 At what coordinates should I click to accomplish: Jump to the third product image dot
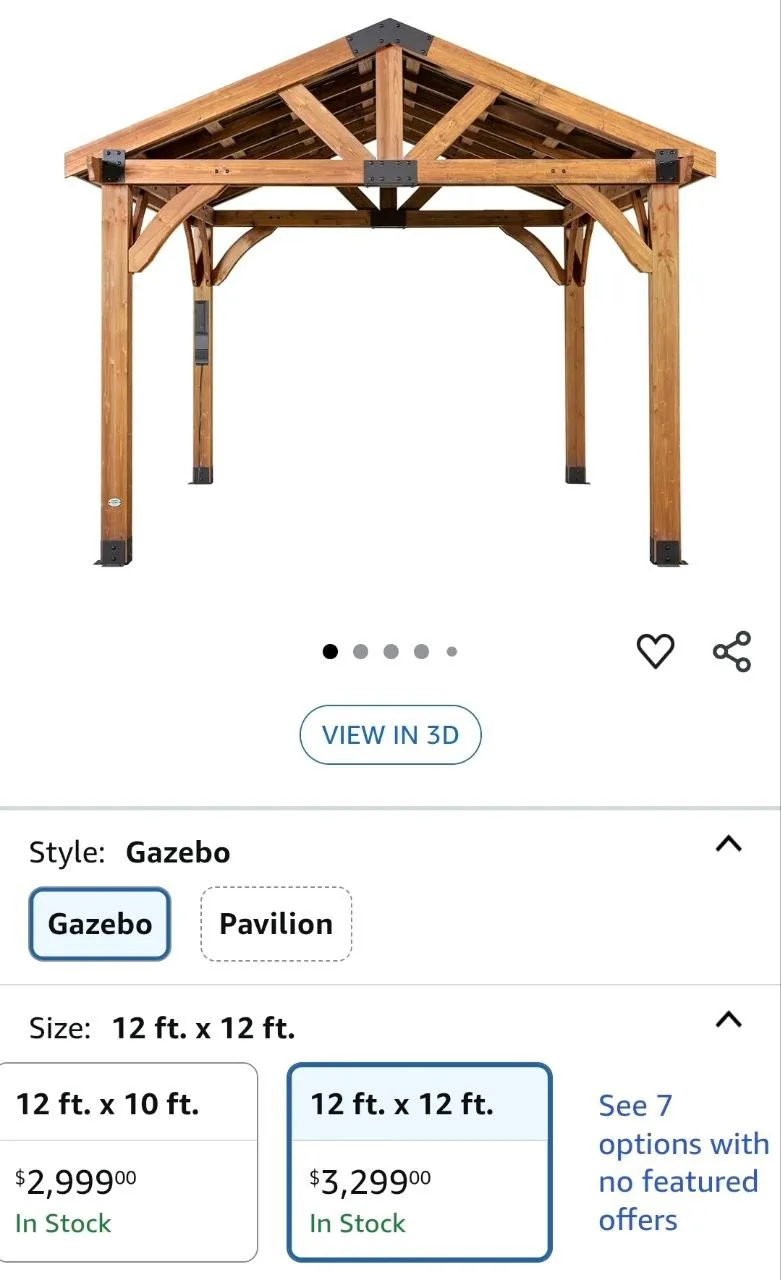point(391,651)
